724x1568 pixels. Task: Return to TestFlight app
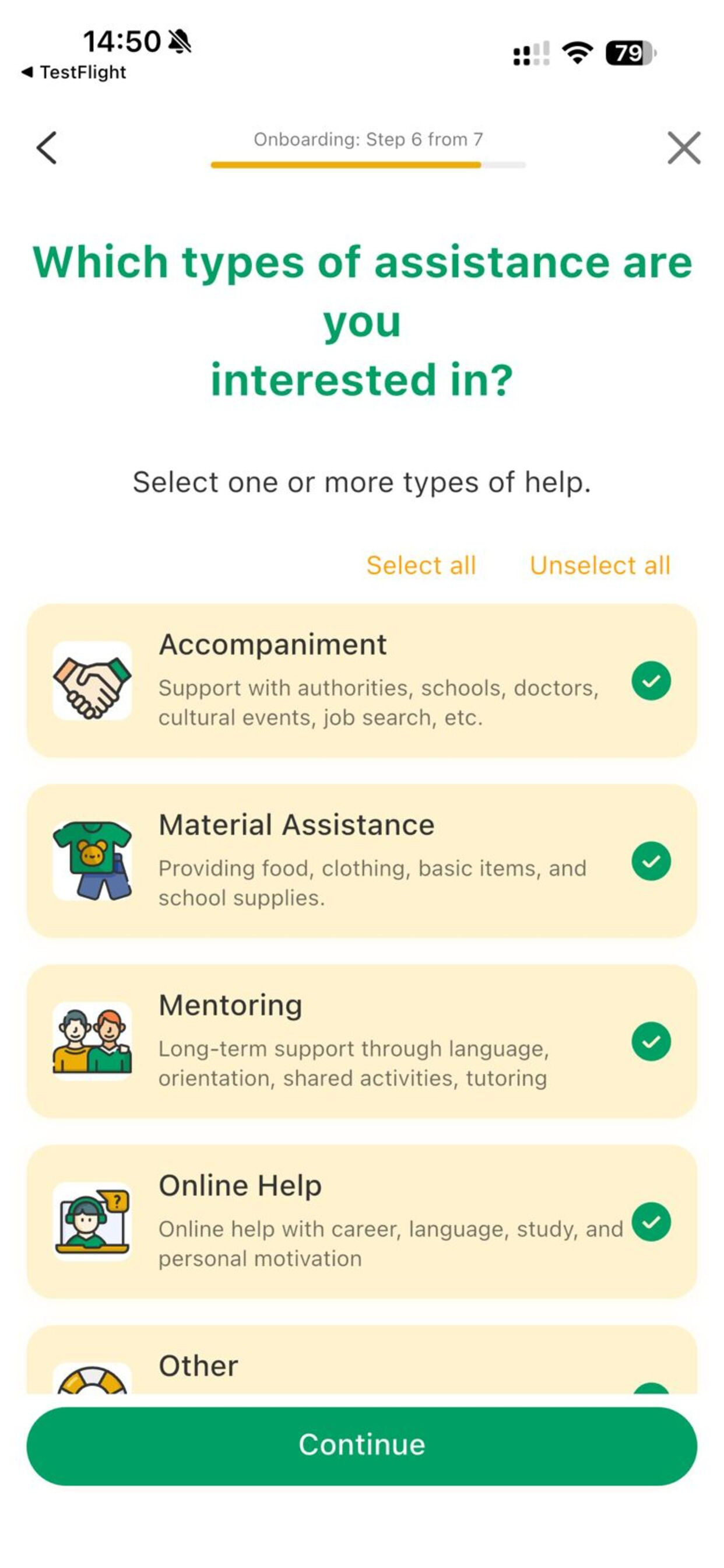(x=74, y=72)
